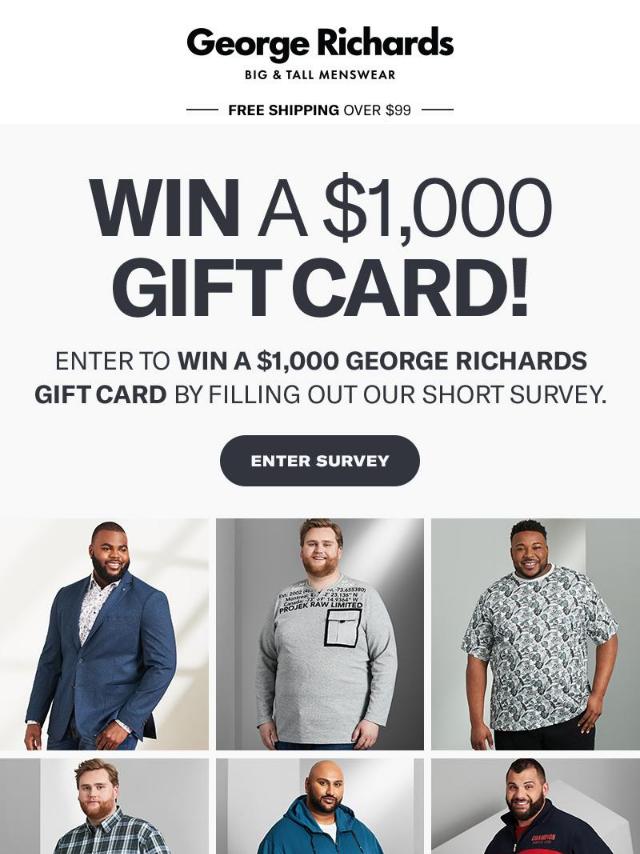Open the blue blazer outfit tile
640x854 pixels.
tap(104, 634)
